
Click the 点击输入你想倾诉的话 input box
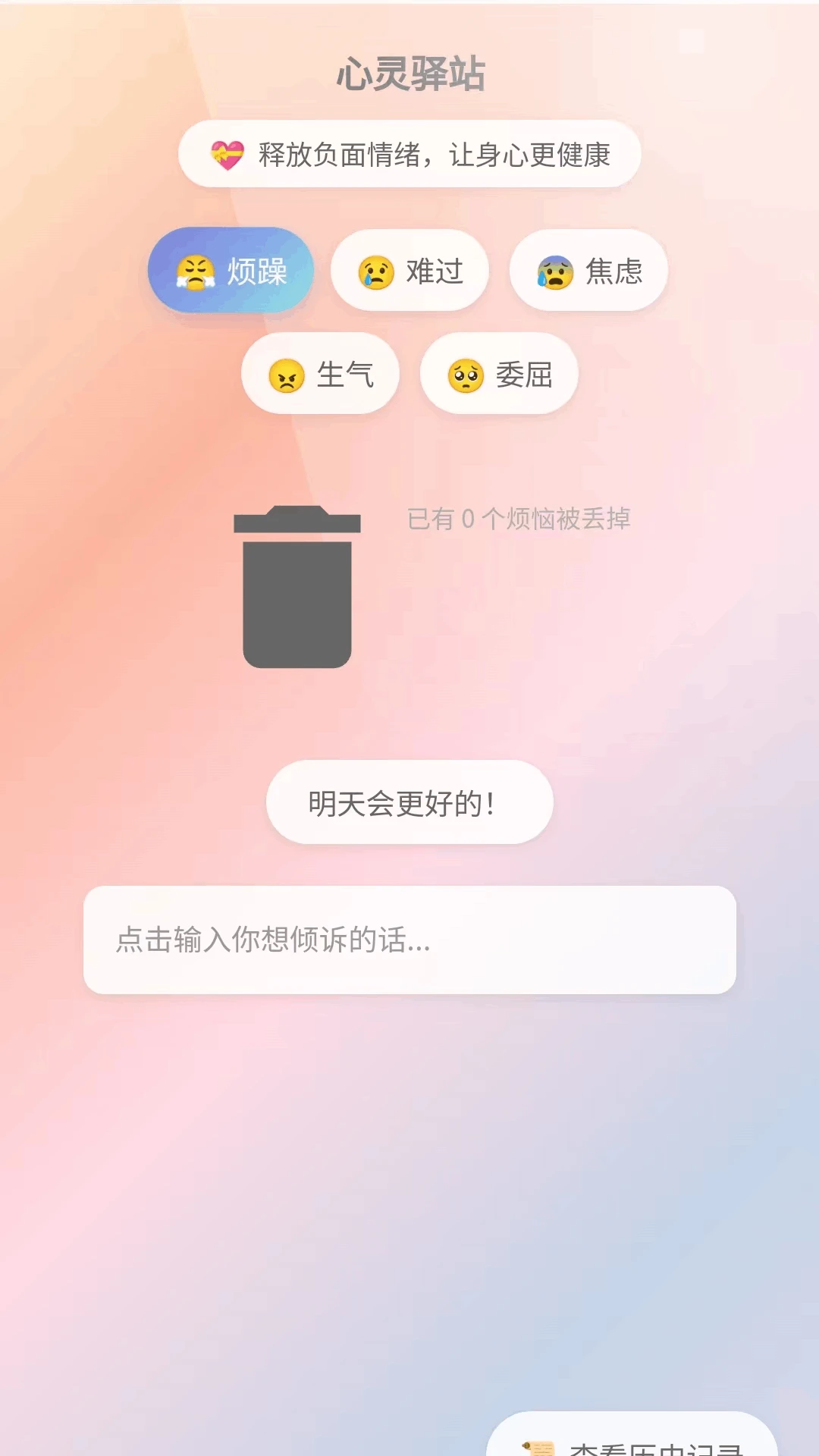point(409,940)
